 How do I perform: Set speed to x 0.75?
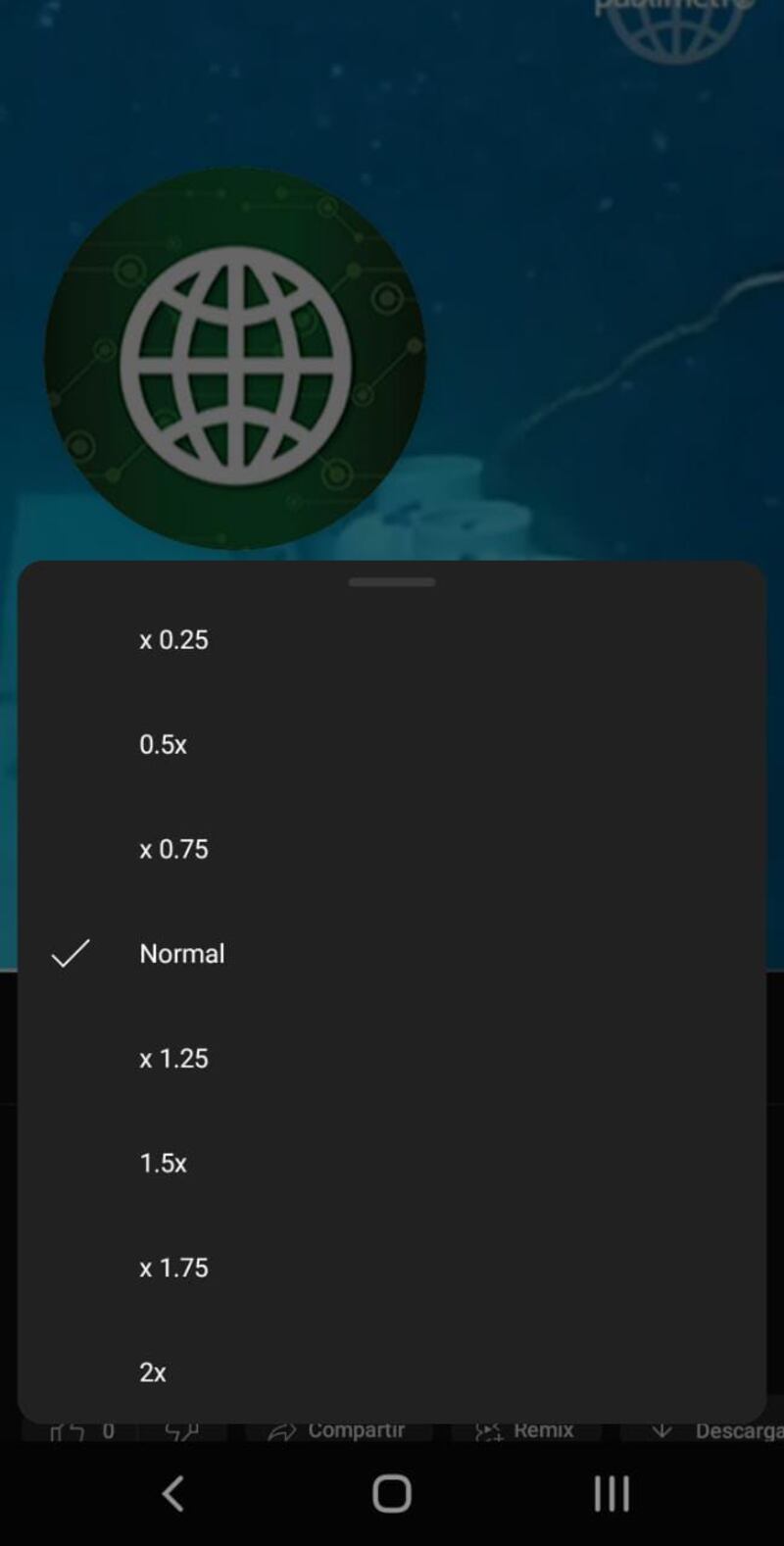[x=173, y=849]
